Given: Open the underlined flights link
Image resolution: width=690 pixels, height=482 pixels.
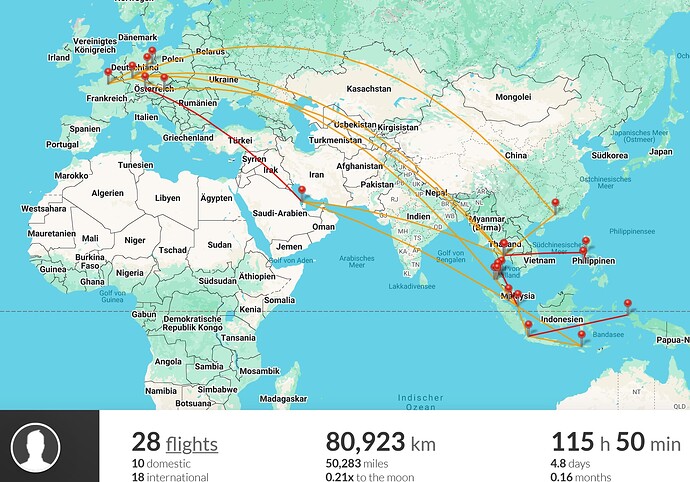Looking at the screenshot, I should (192, 444).
